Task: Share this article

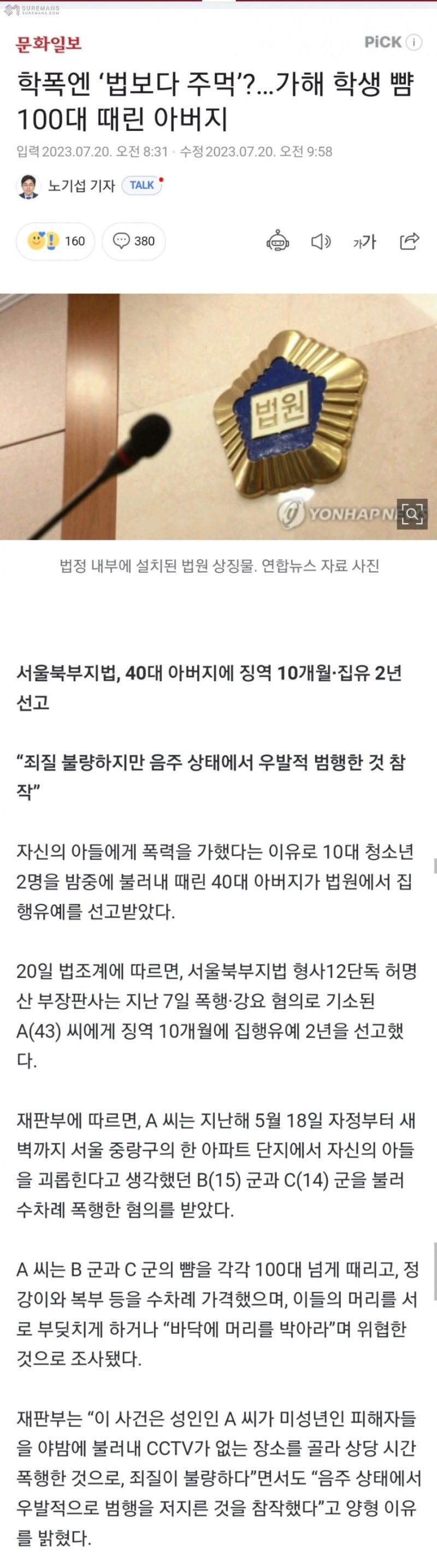Action: tap(409, 241)
